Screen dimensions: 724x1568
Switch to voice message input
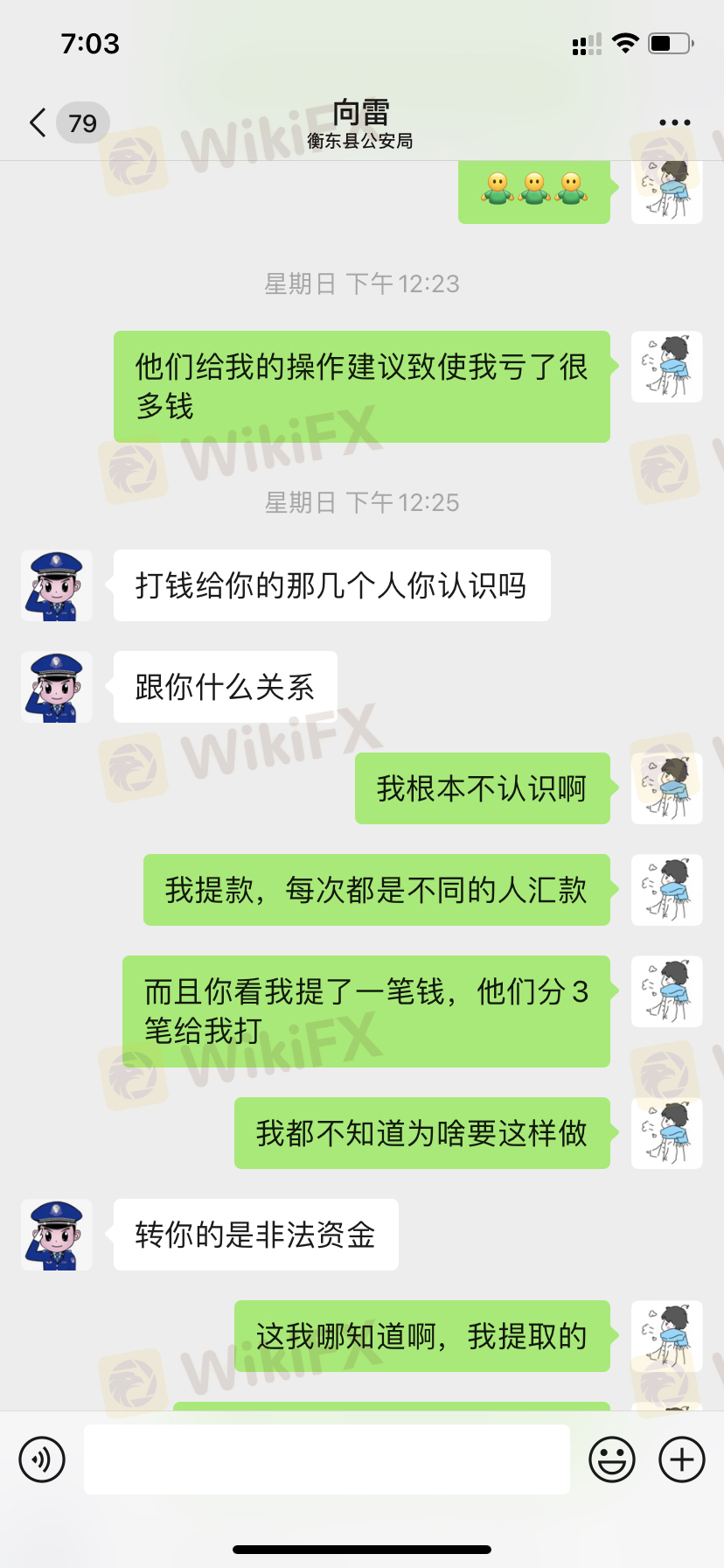[x=42, y=1459]
